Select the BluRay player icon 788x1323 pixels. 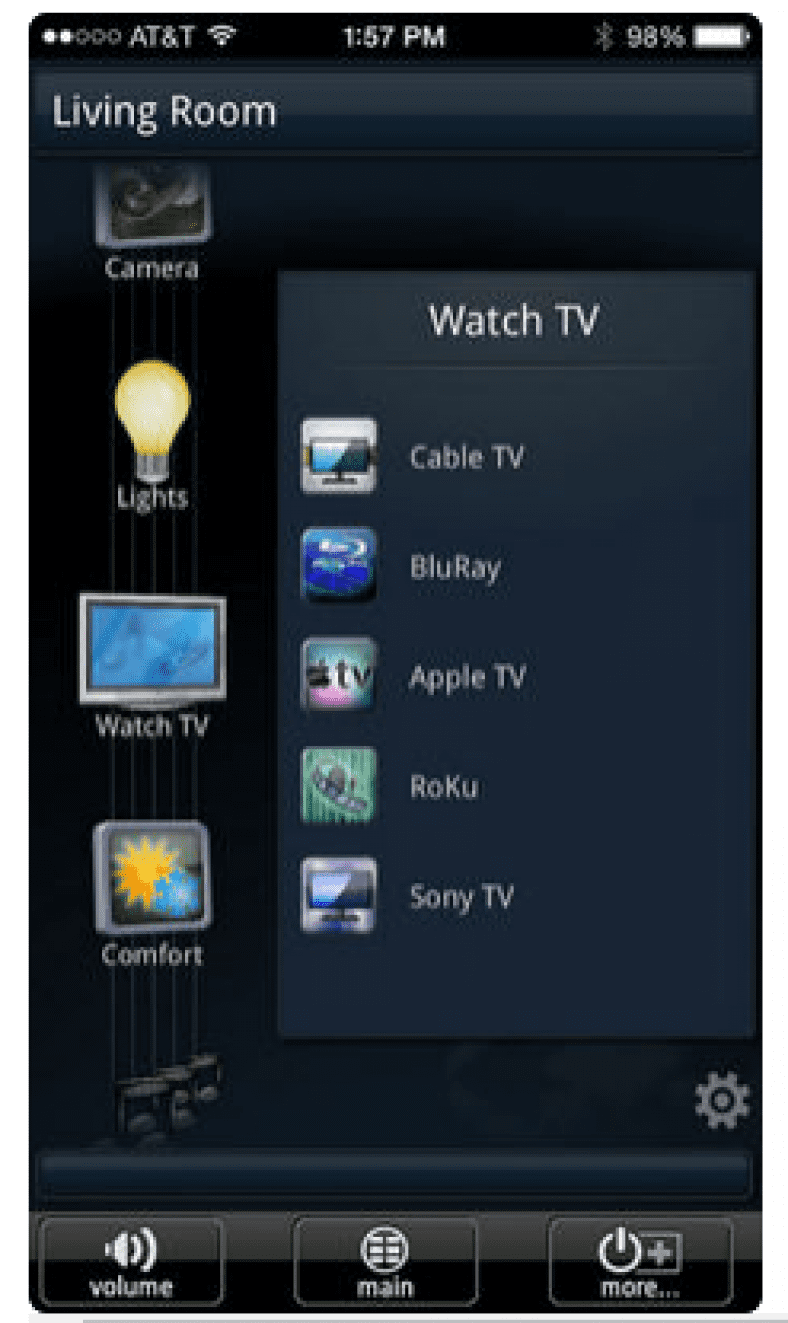[x=338, y=567]
